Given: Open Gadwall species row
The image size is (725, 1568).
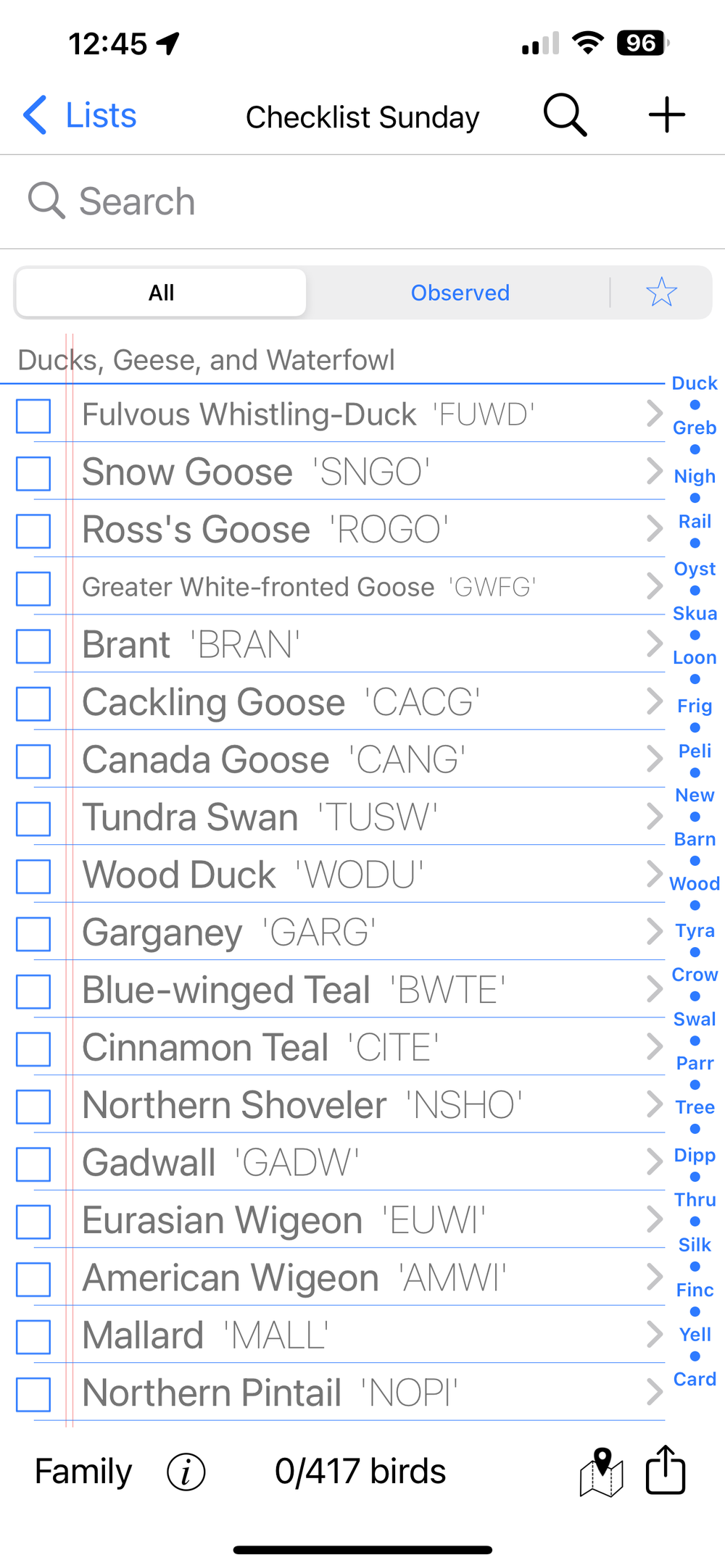Looking at the screenshot, I should pos(362,1163).
